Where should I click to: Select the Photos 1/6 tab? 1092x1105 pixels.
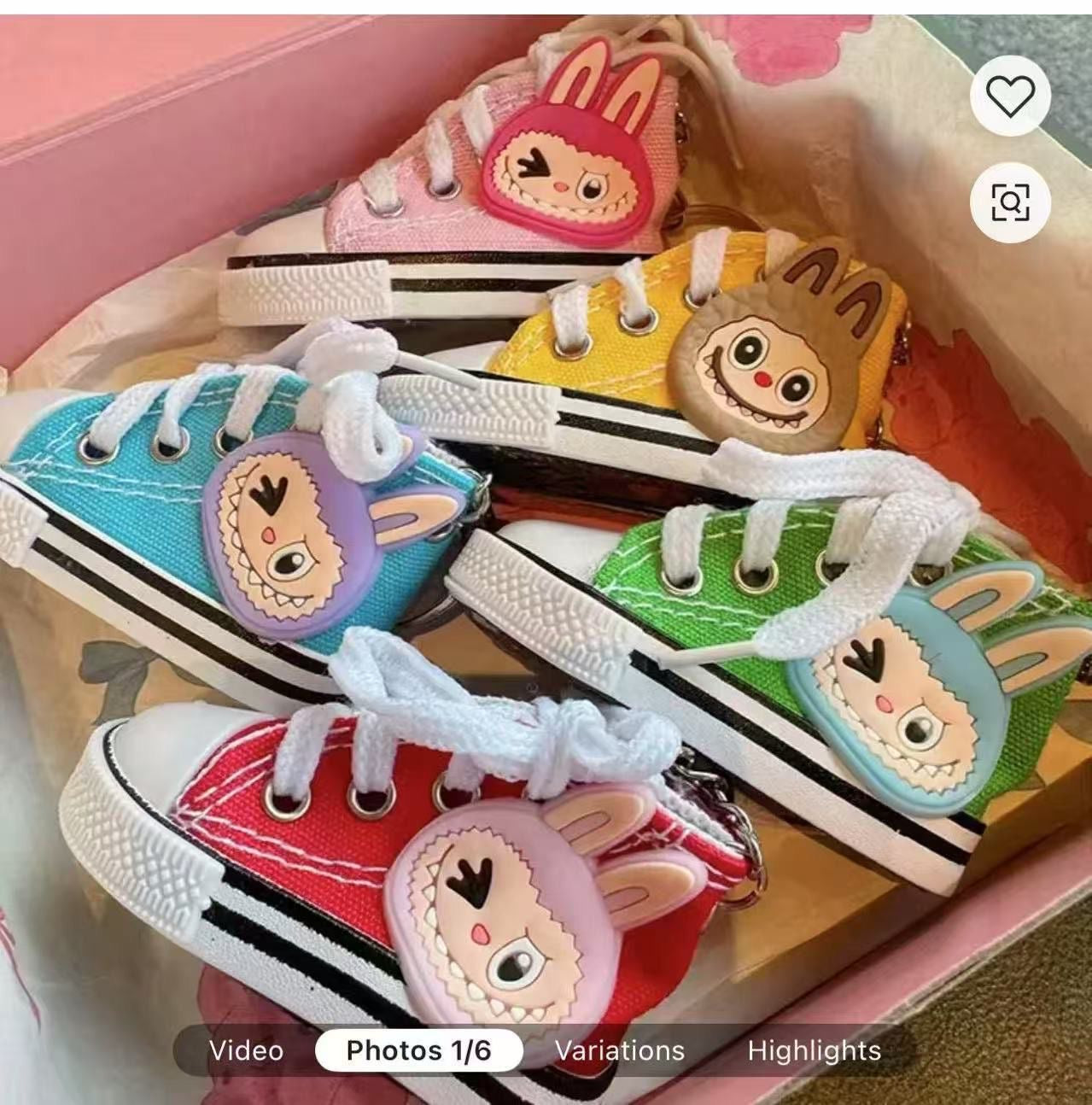coord(418,1049)
